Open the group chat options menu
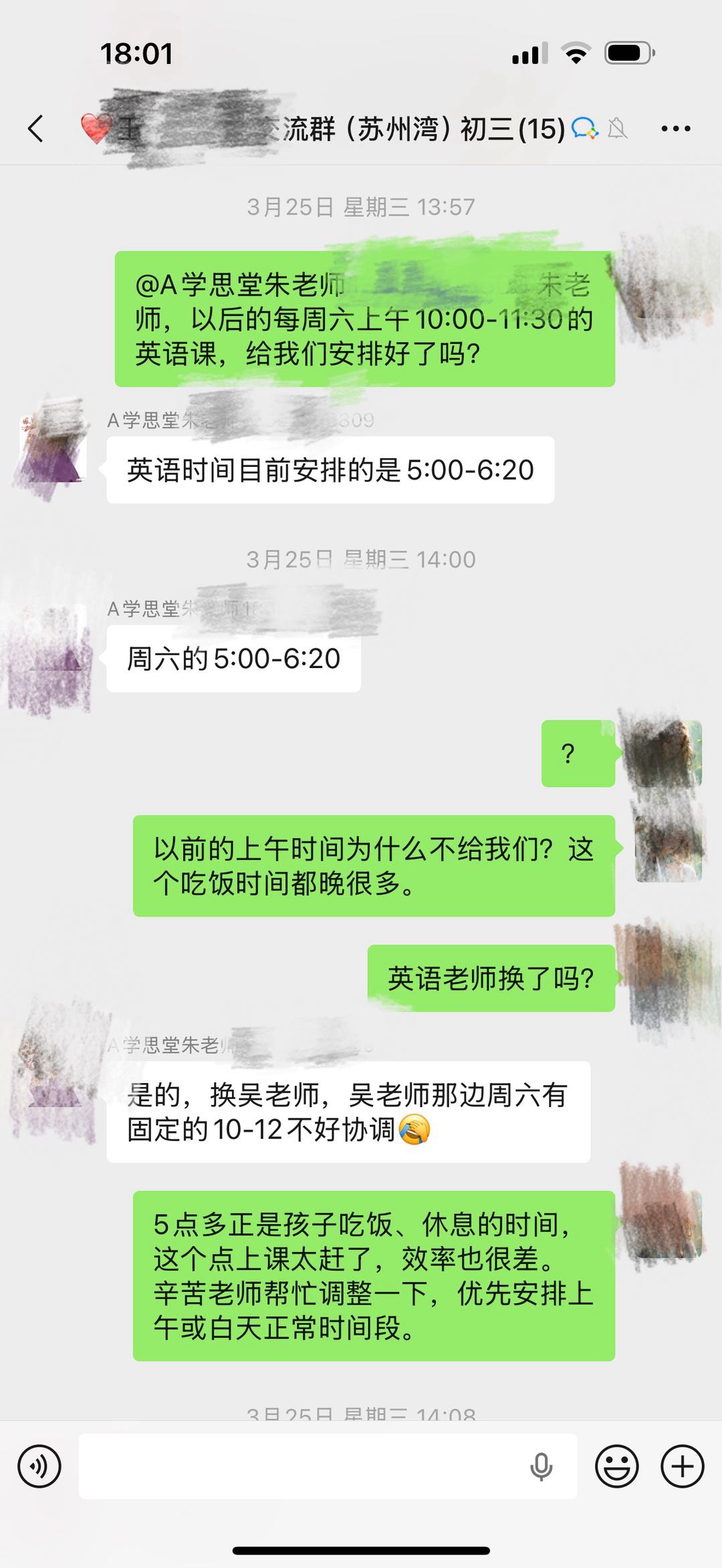This screenshot has height=1568, width=722. click(675, 128)
